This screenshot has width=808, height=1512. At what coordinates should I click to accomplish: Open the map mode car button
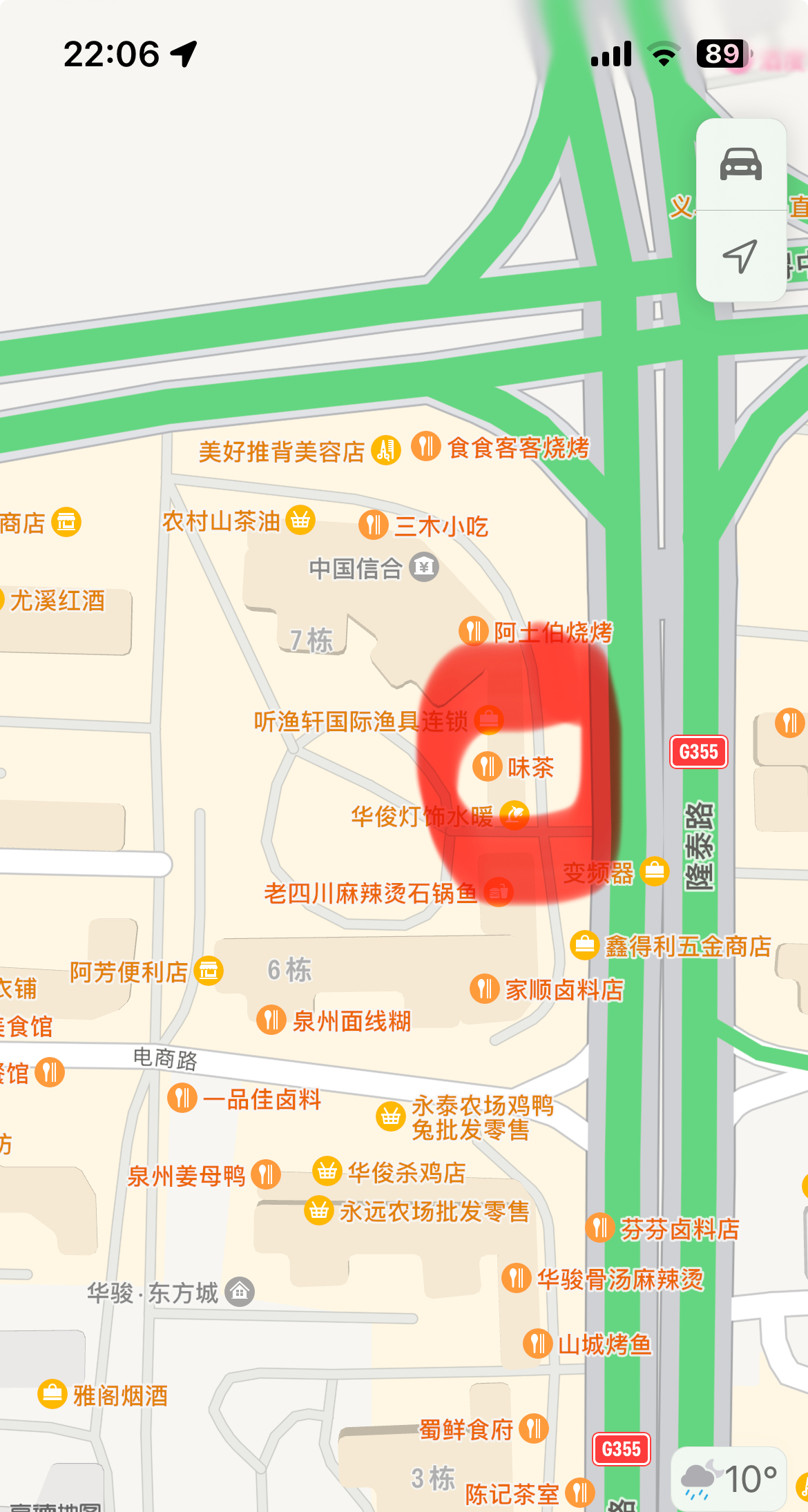point(740,164)
